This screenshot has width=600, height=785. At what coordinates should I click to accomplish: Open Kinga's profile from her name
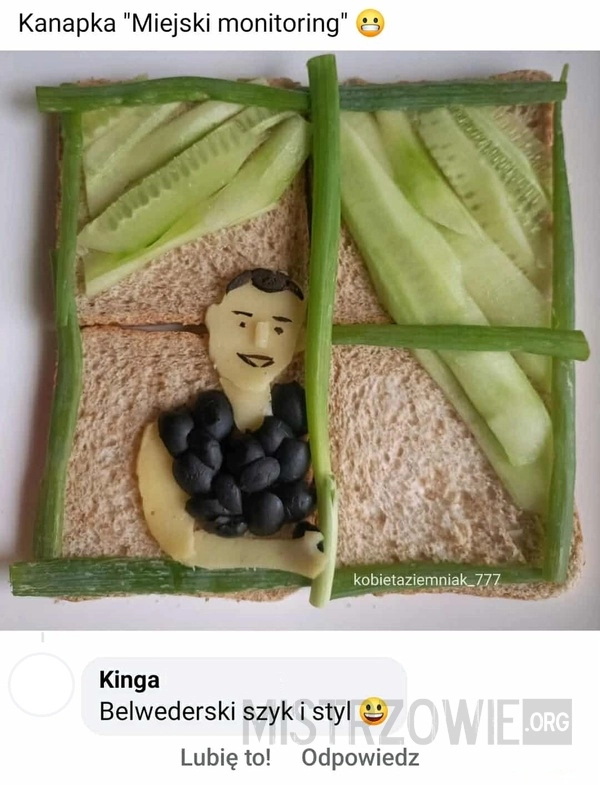[129, 680]
